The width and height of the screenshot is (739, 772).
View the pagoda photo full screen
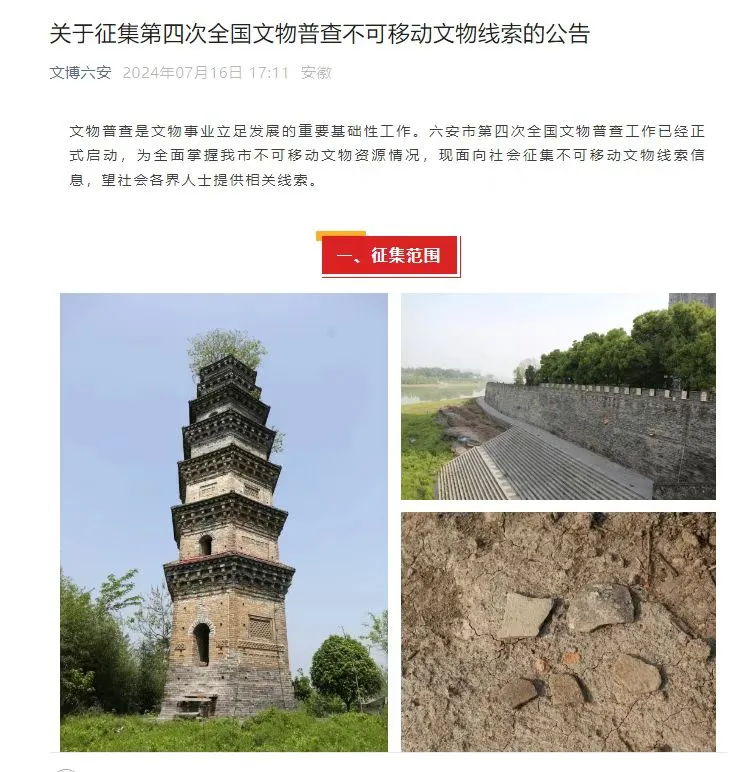pos(223,521)
